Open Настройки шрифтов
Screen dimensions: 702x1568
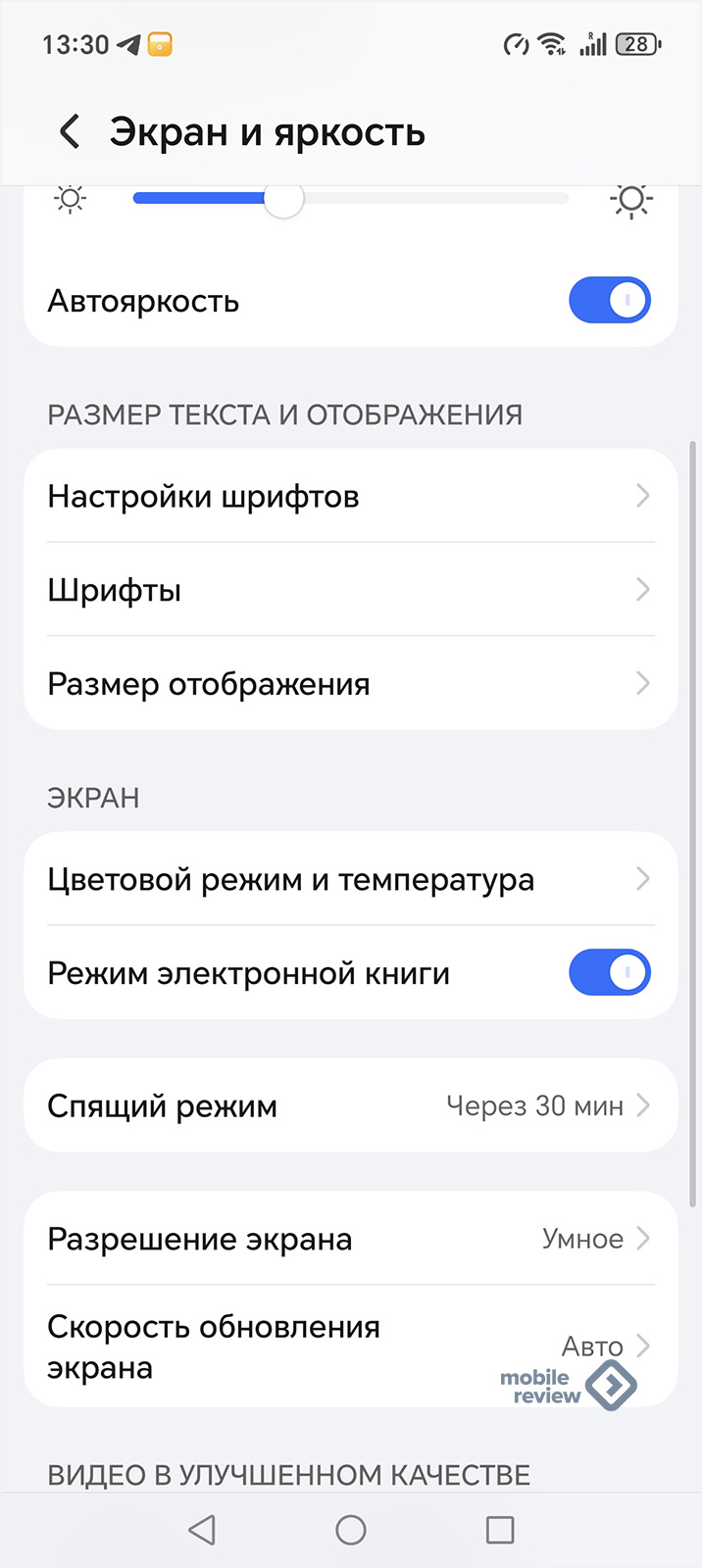(x=350, y=496)
